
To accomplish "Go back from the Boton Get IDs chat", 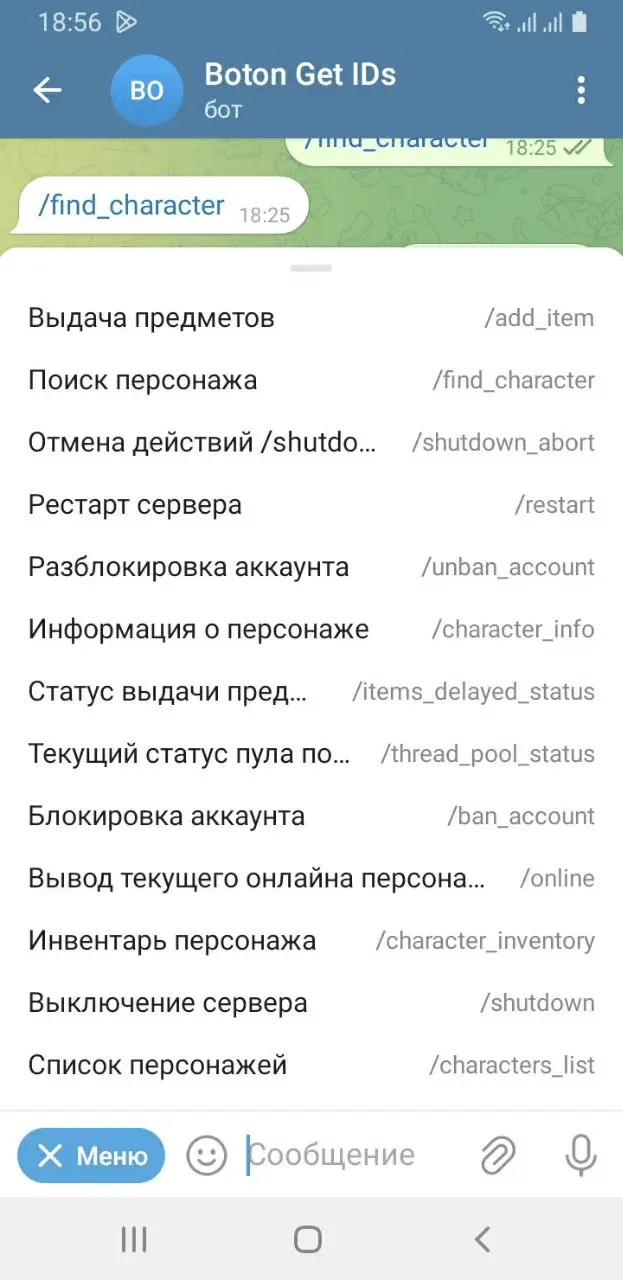I will (47, 91).
